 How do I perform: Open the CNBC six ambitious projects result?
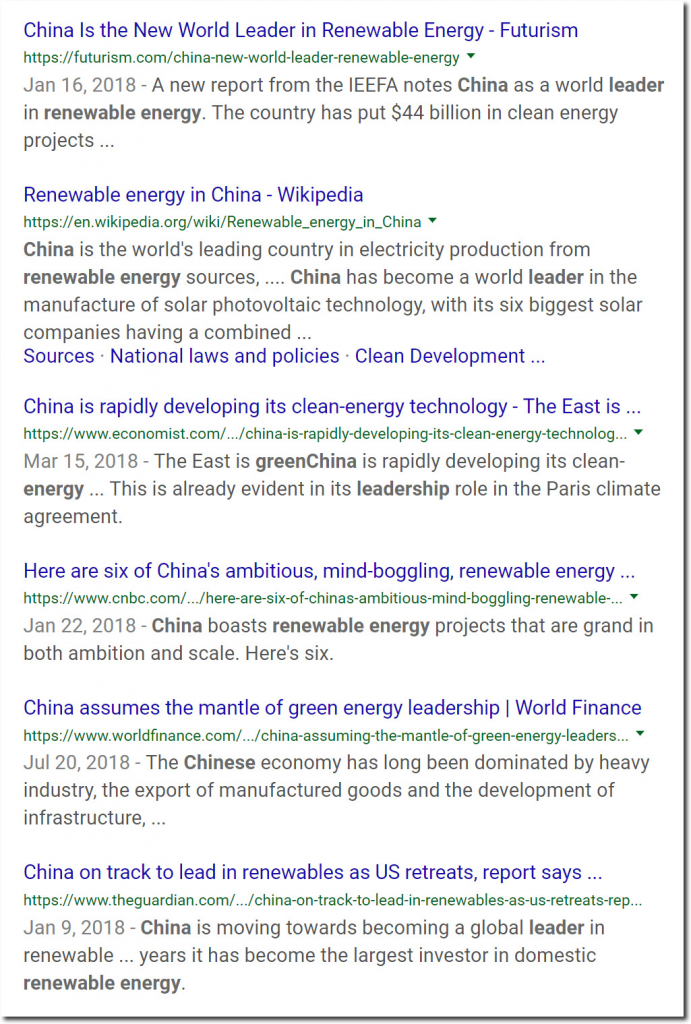point(329,571)
